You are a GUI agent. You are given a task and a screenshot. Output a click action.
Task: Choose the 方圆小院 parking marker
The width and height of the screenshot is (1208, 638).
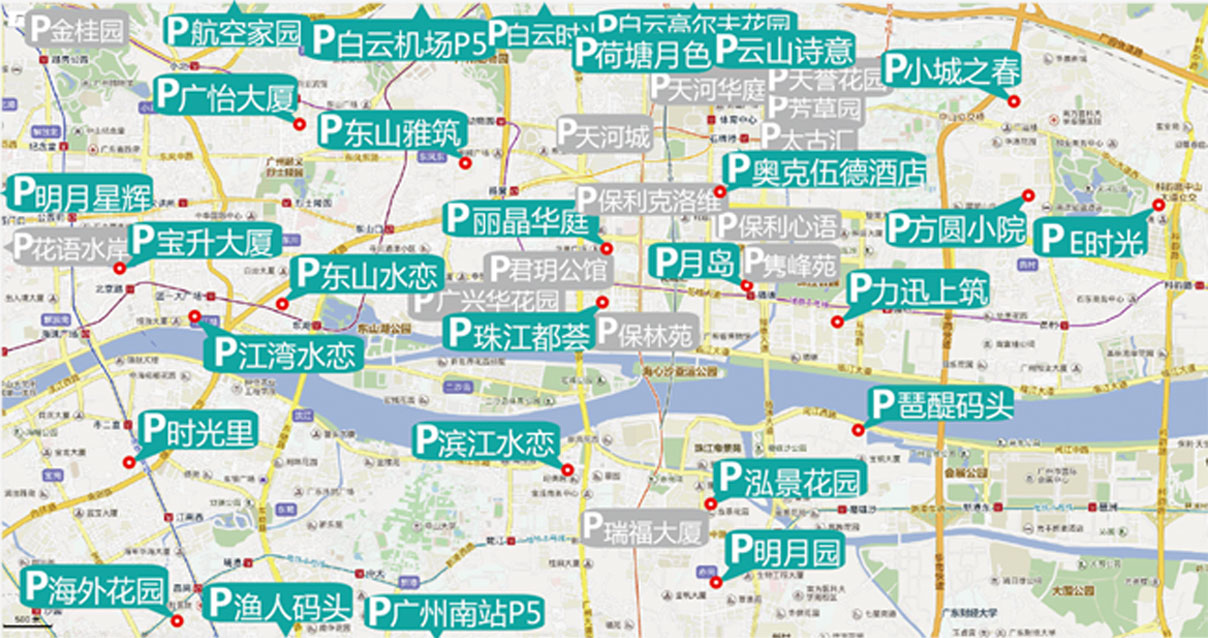957,229
